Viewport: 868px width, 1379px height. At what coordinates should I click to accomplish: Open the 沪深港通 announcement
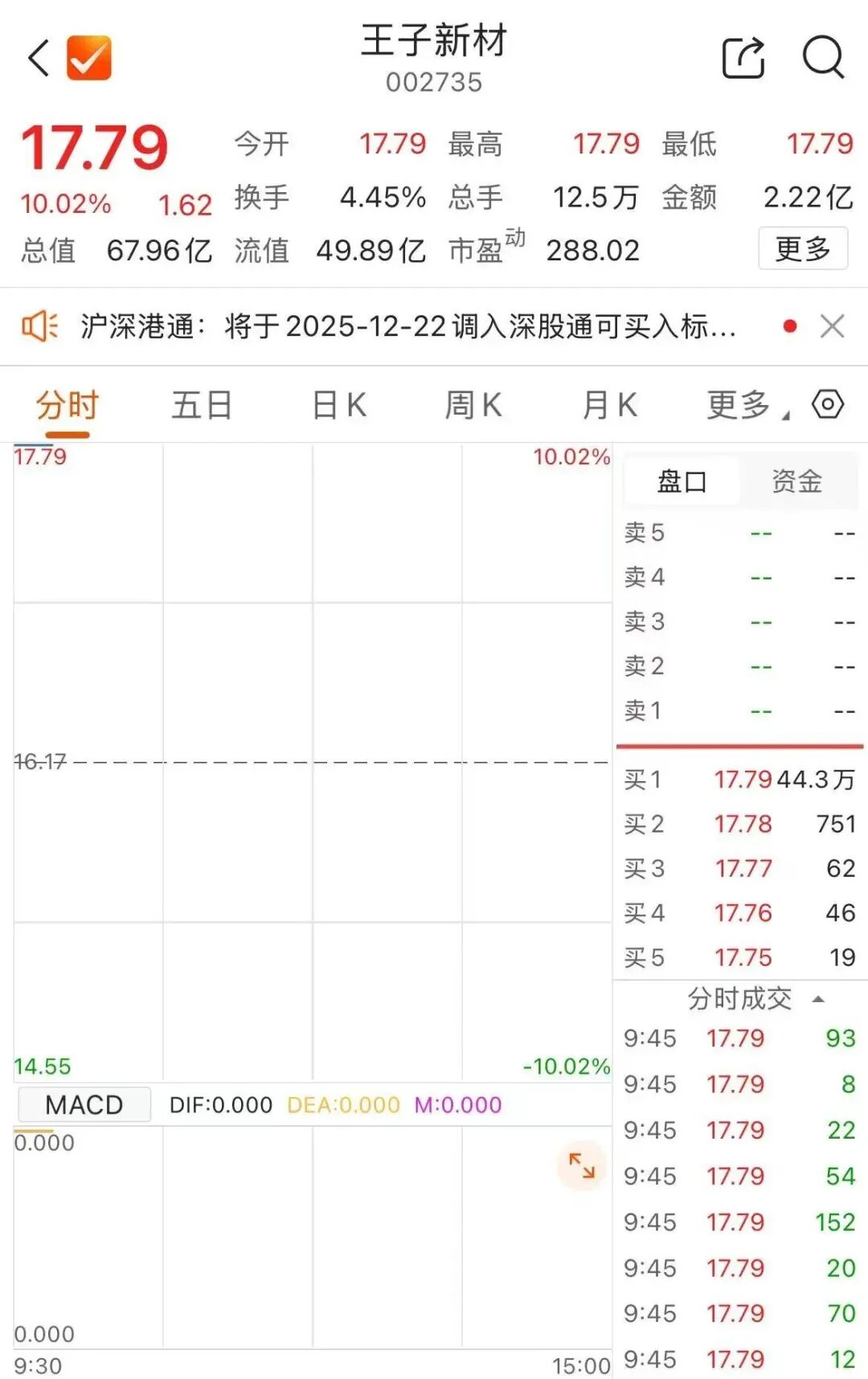[407, 327]
